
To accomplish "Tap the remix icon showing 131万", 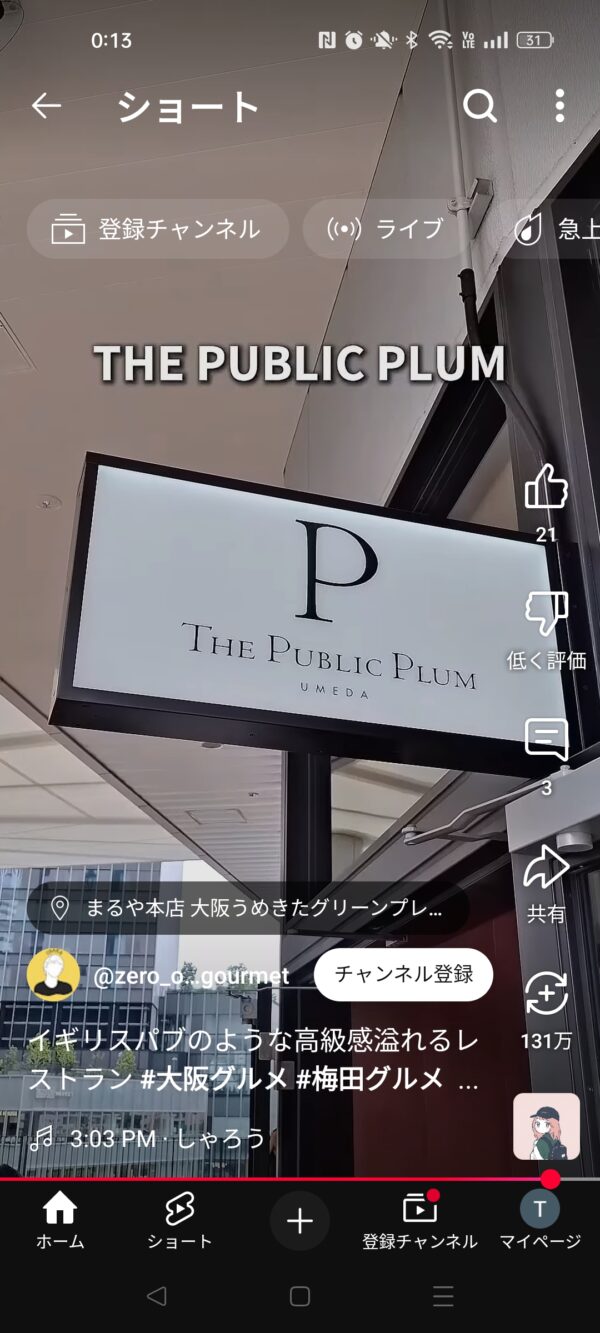I will pos(546,994).
